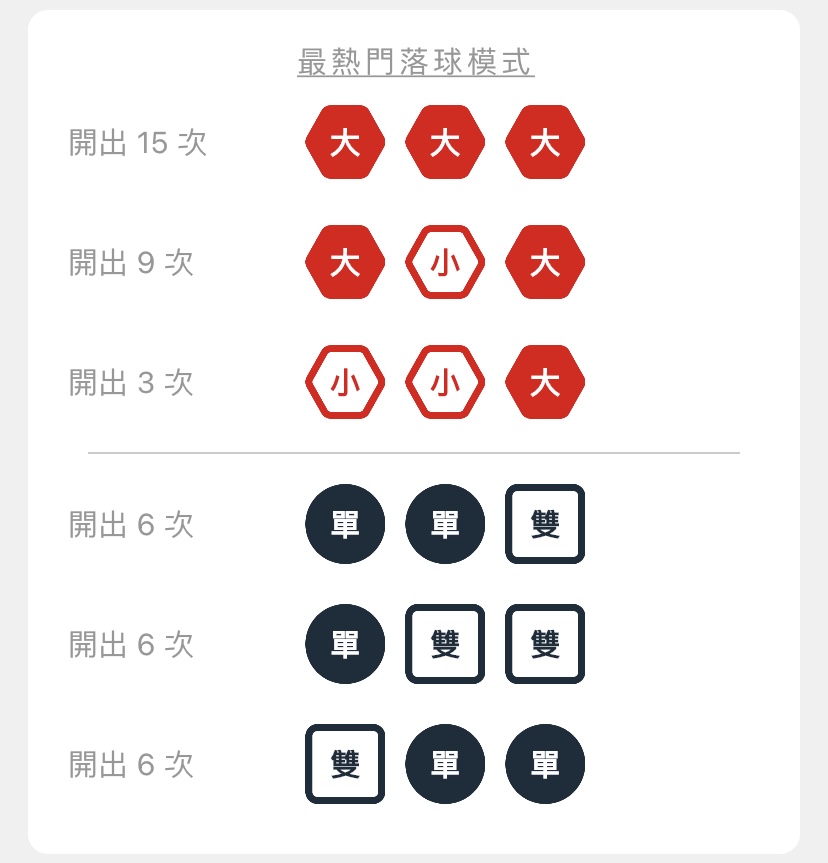Click the middle 大 hexagon of the 15-times pattern
Viewport: 828px width, 863px height.
click(444, 141)
